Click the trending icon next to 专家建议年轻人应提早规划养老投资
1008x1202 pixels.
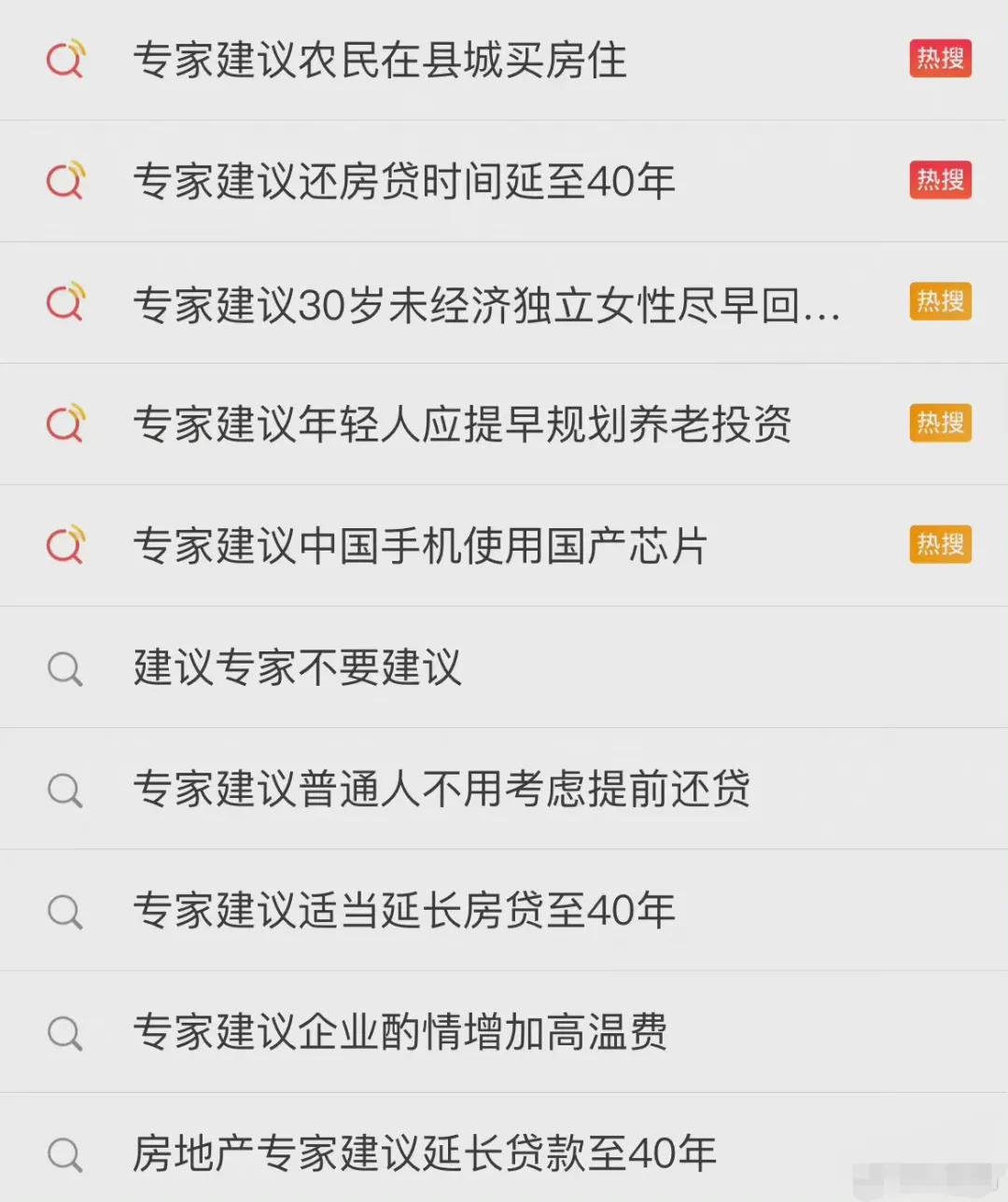tap(64, 424)
